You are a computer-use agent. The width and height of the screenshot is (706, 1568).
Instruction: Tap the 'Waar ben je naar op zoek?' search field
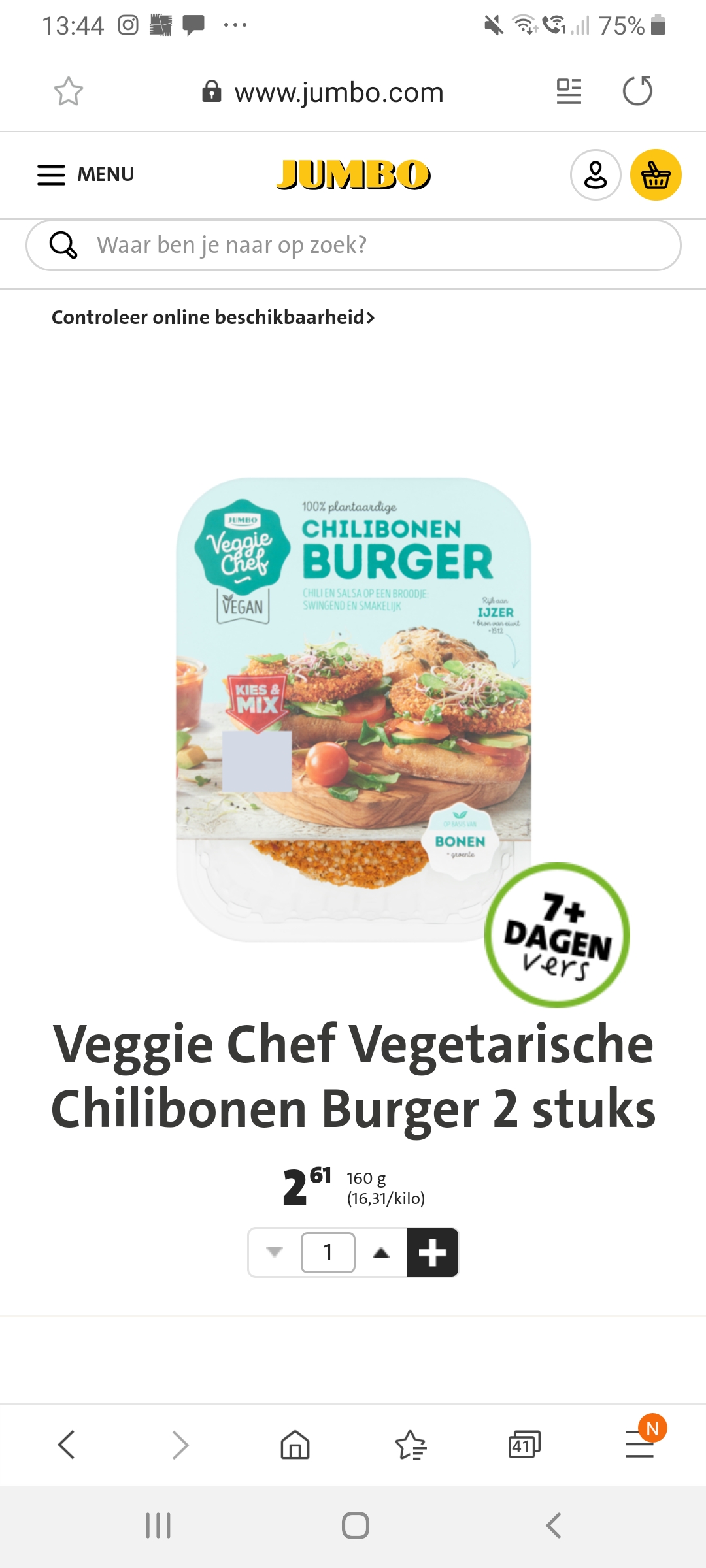tap(354, 245)
